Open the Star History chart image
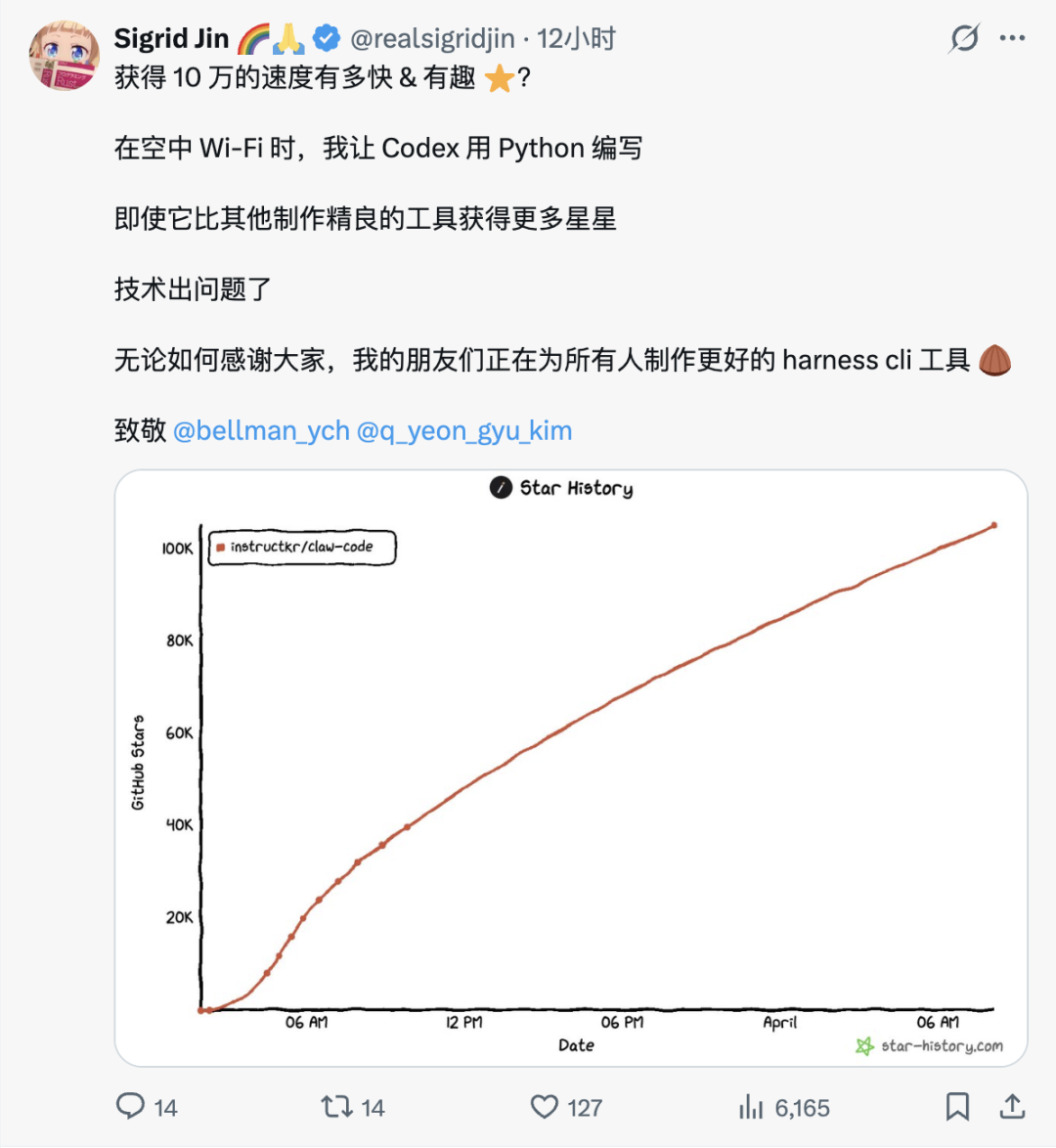Screen dimensions: 1056x1148 (571, 768)
